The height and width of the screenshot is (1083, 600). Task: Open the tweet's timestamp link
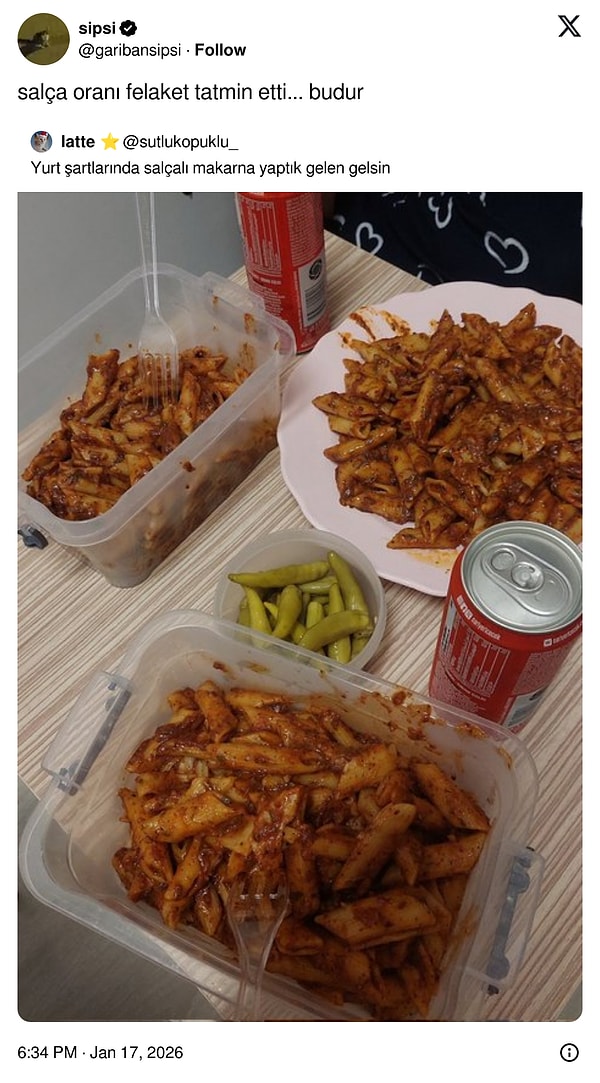(100, 1052)
